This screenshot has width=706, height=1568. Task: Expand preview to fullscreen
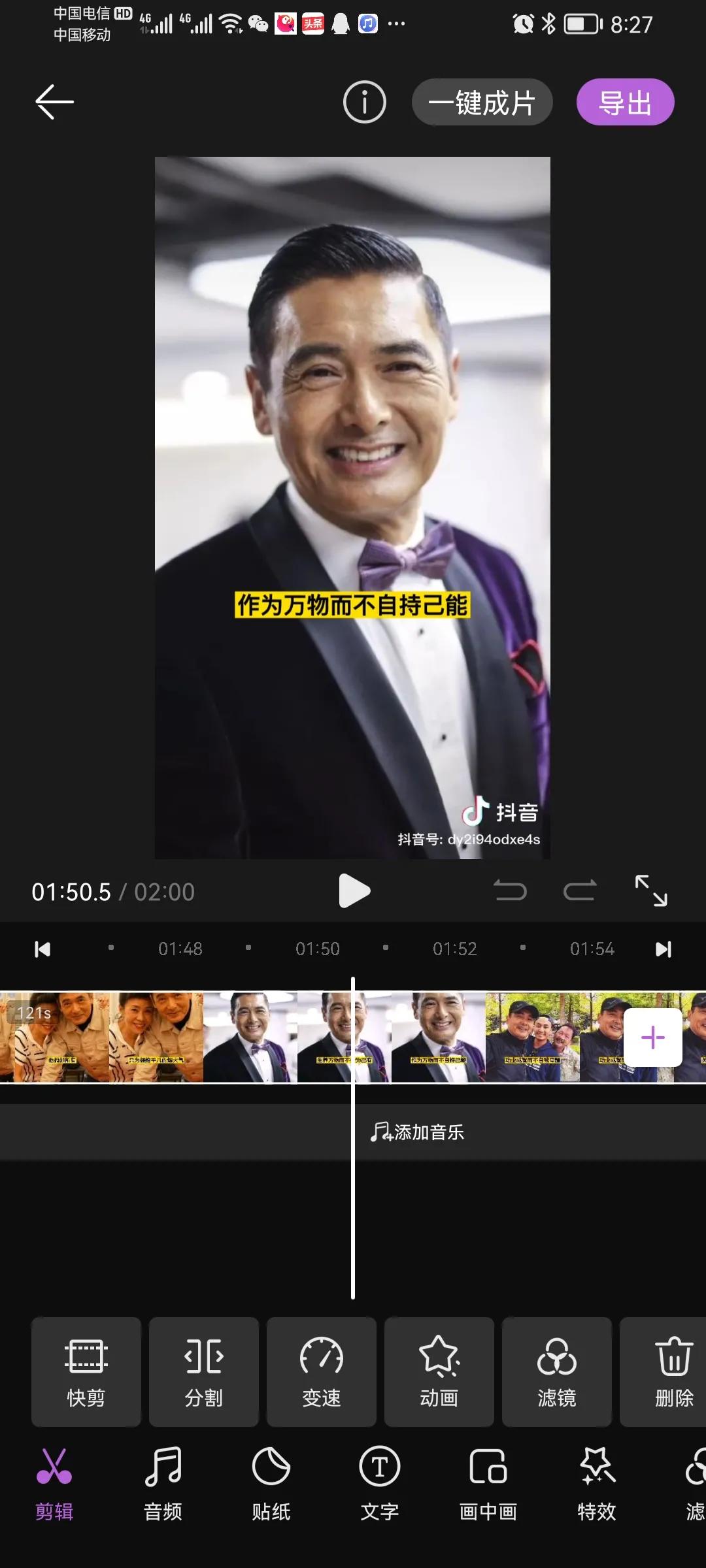tap(651, 891)
